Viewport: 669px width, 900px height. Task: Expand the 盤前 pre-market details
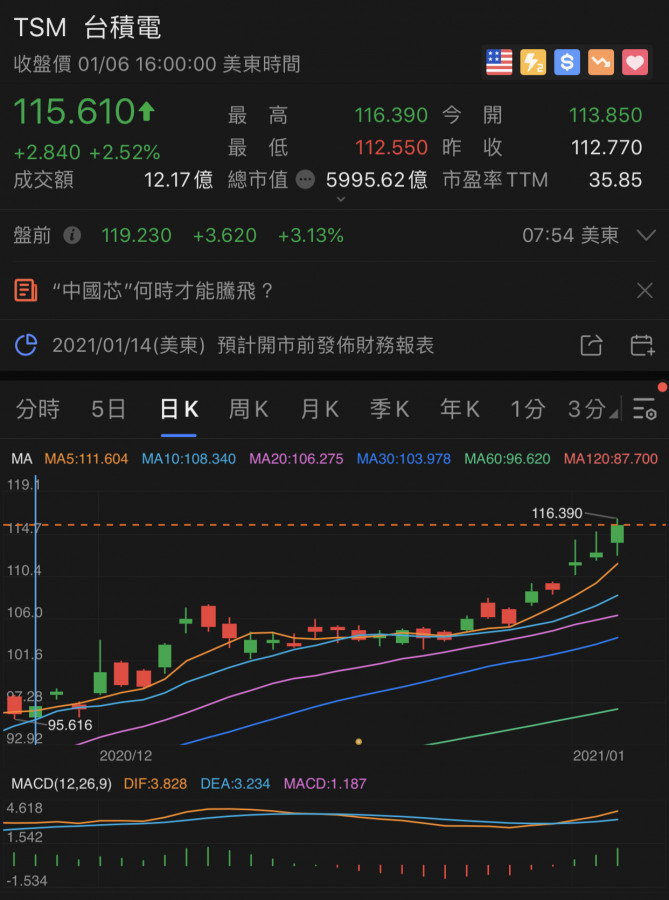[x=645, y=236]
